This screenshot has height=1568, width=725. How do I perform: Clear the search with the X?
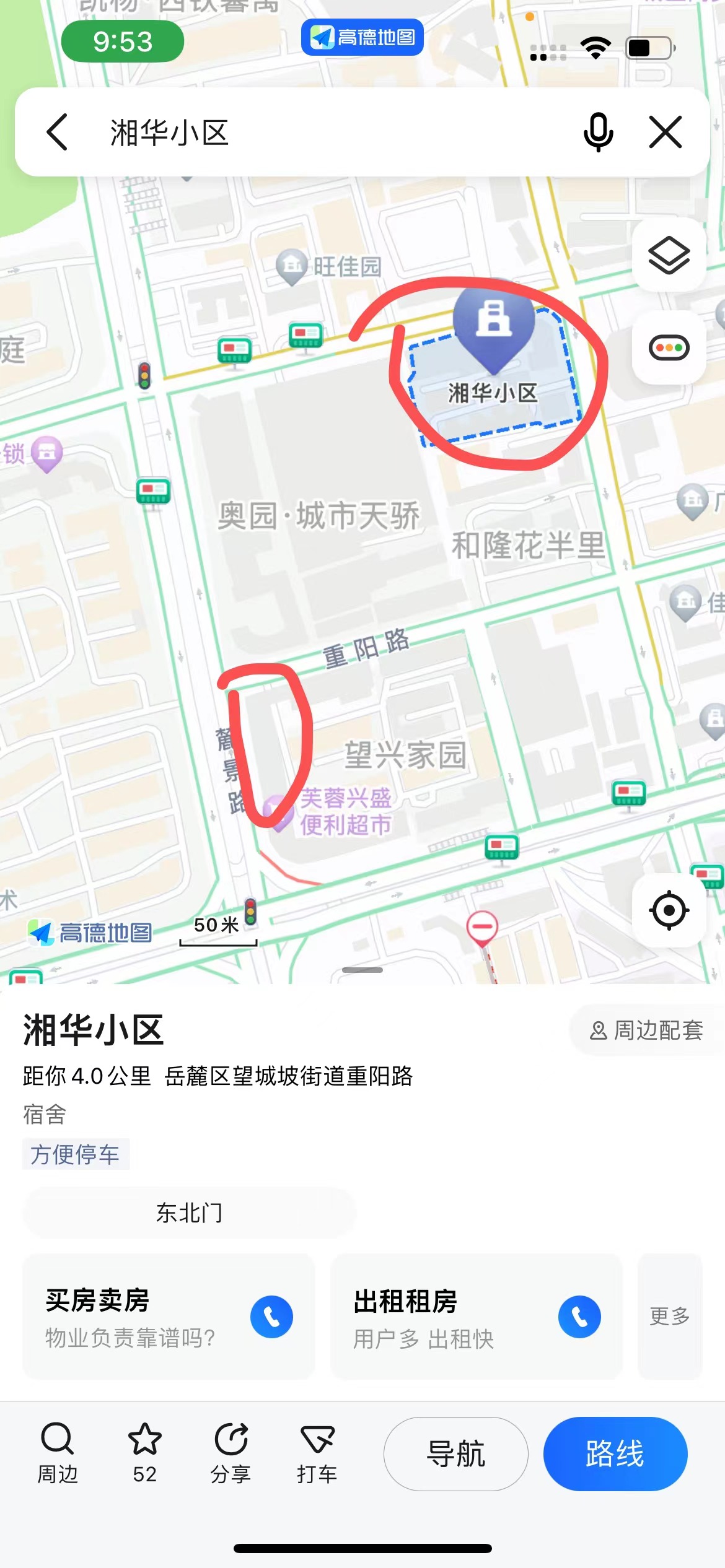tap(666, 132)
